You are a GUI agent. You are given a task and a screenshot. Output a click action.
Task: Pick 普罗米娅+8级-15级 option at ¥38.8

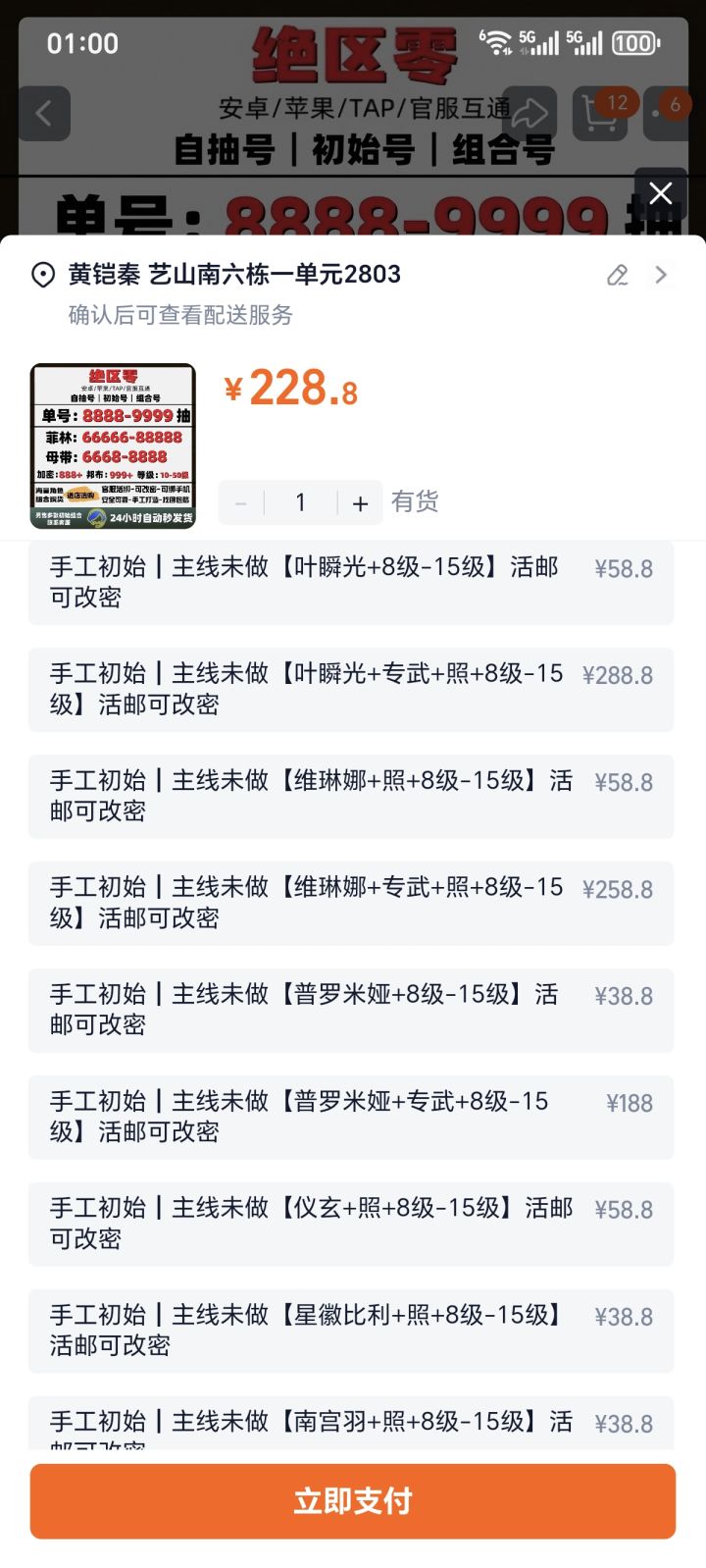(351, 1011)
